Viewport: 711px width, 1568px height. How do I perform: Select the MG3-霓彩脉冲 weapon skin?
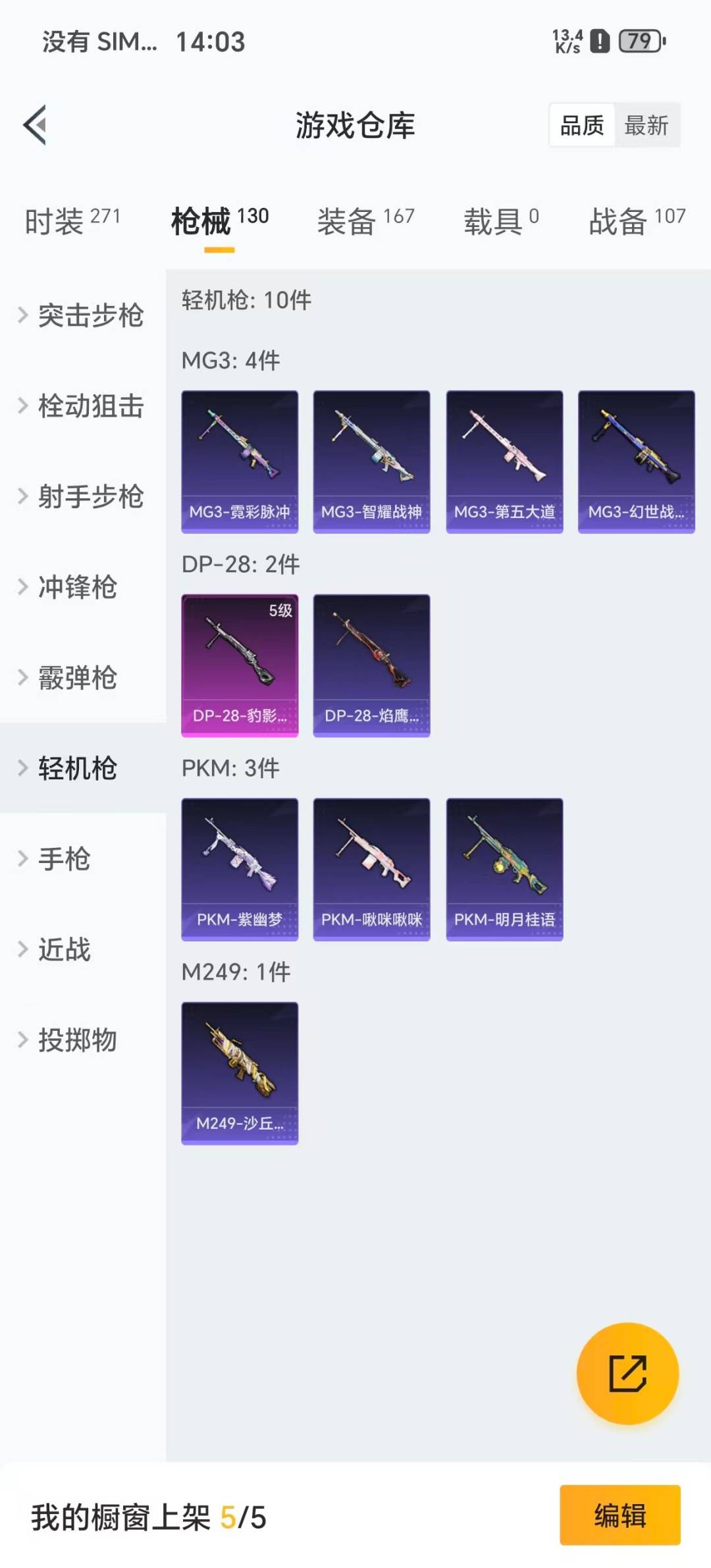tap(240, 461)
